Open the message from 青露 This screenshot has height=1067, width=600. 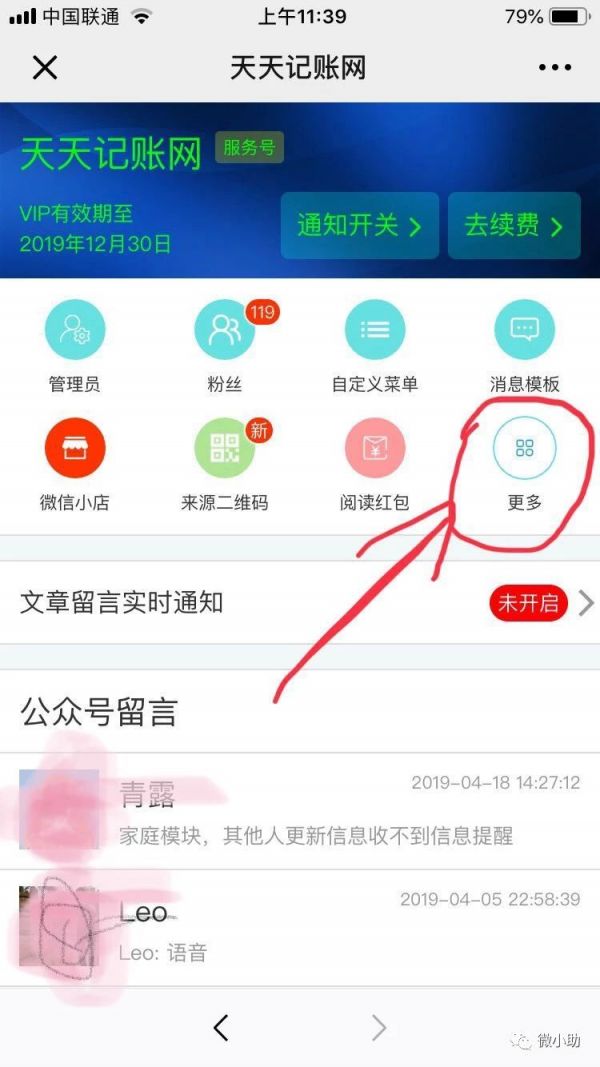[x=300, y=810]
